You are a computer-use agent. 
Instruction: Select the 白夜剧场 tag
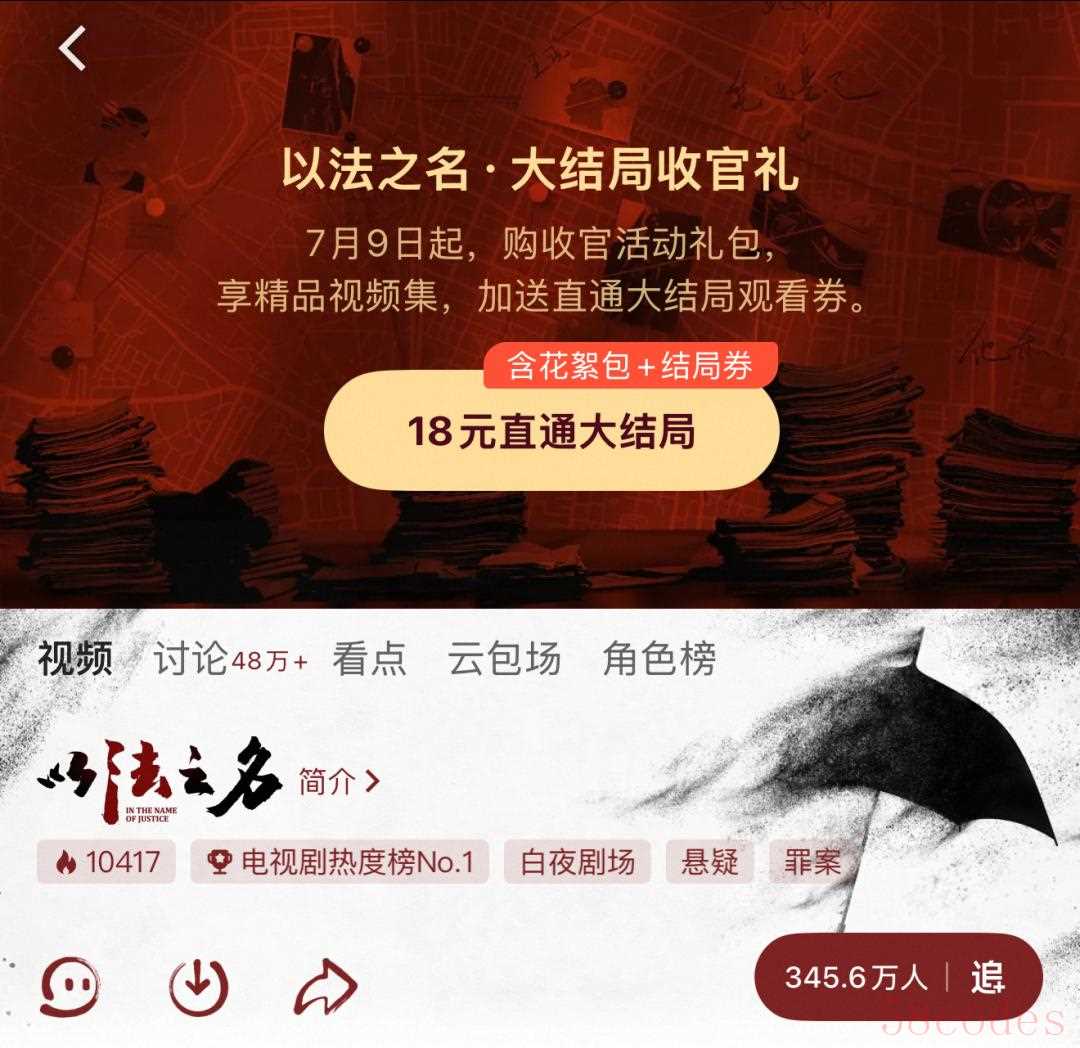(x=577, y=862)
